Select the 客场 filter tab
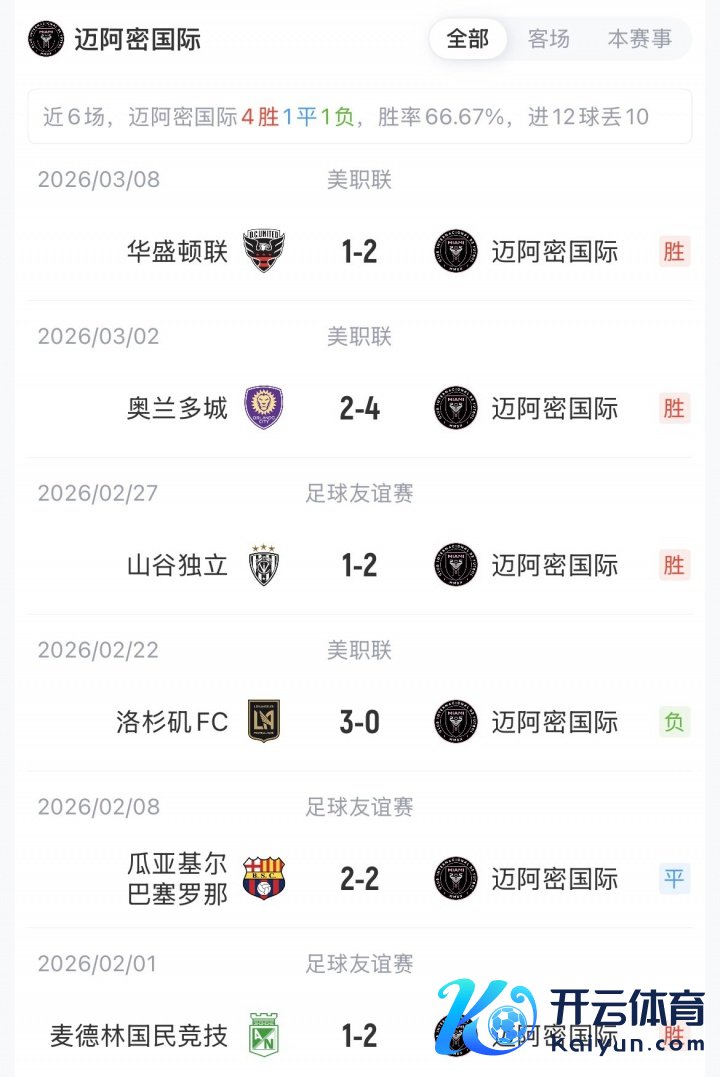The image size is (720, 1077). click(549, 39)
